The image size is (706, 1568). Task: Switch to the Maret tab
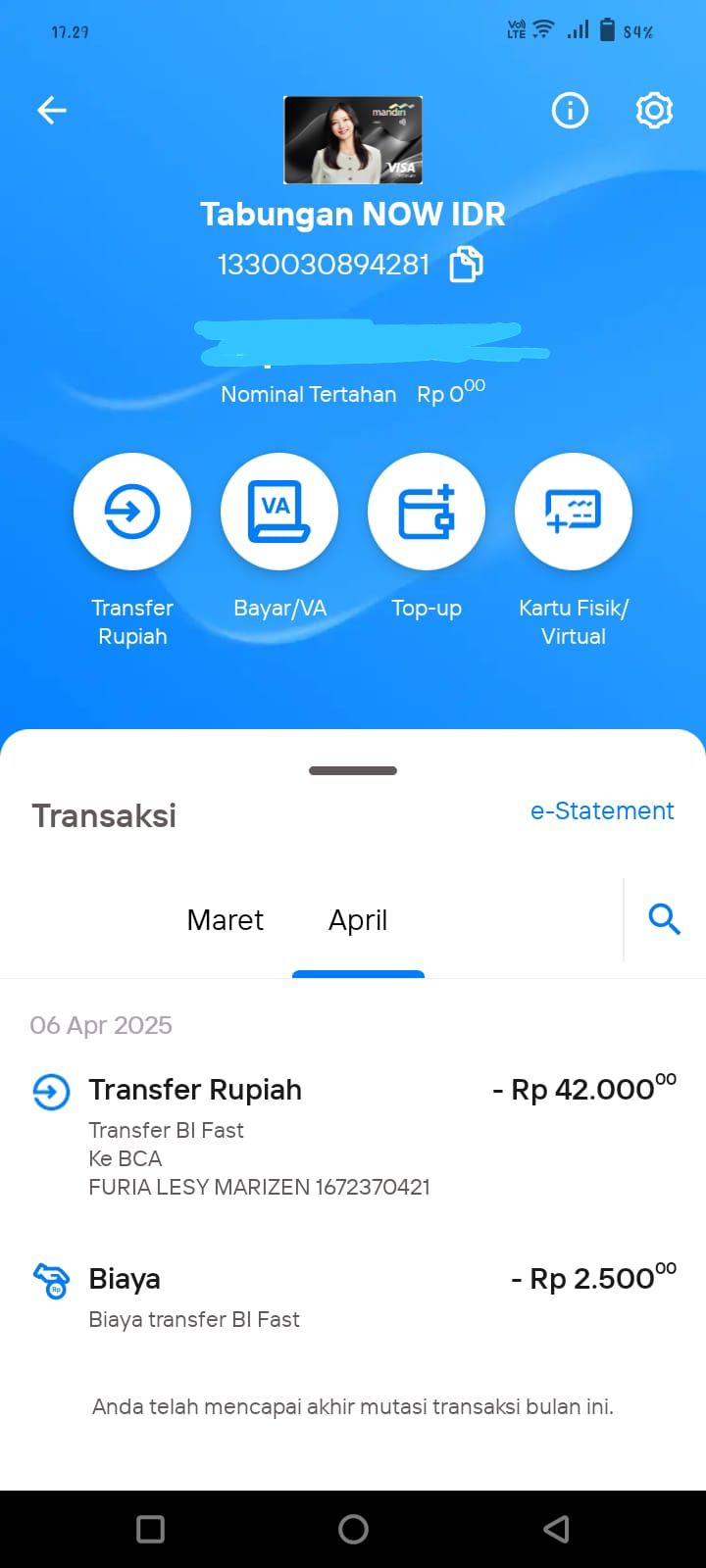[225, 920]
